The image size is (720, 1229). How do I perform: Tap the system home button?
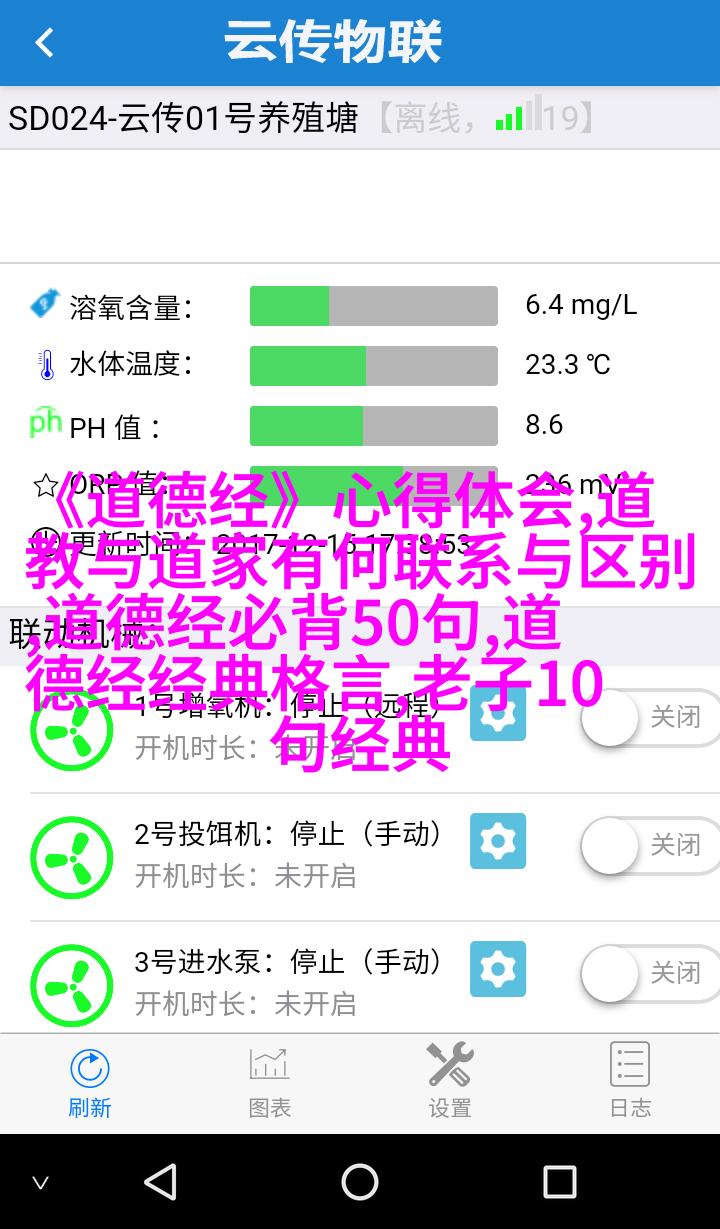click(360, 1182)
